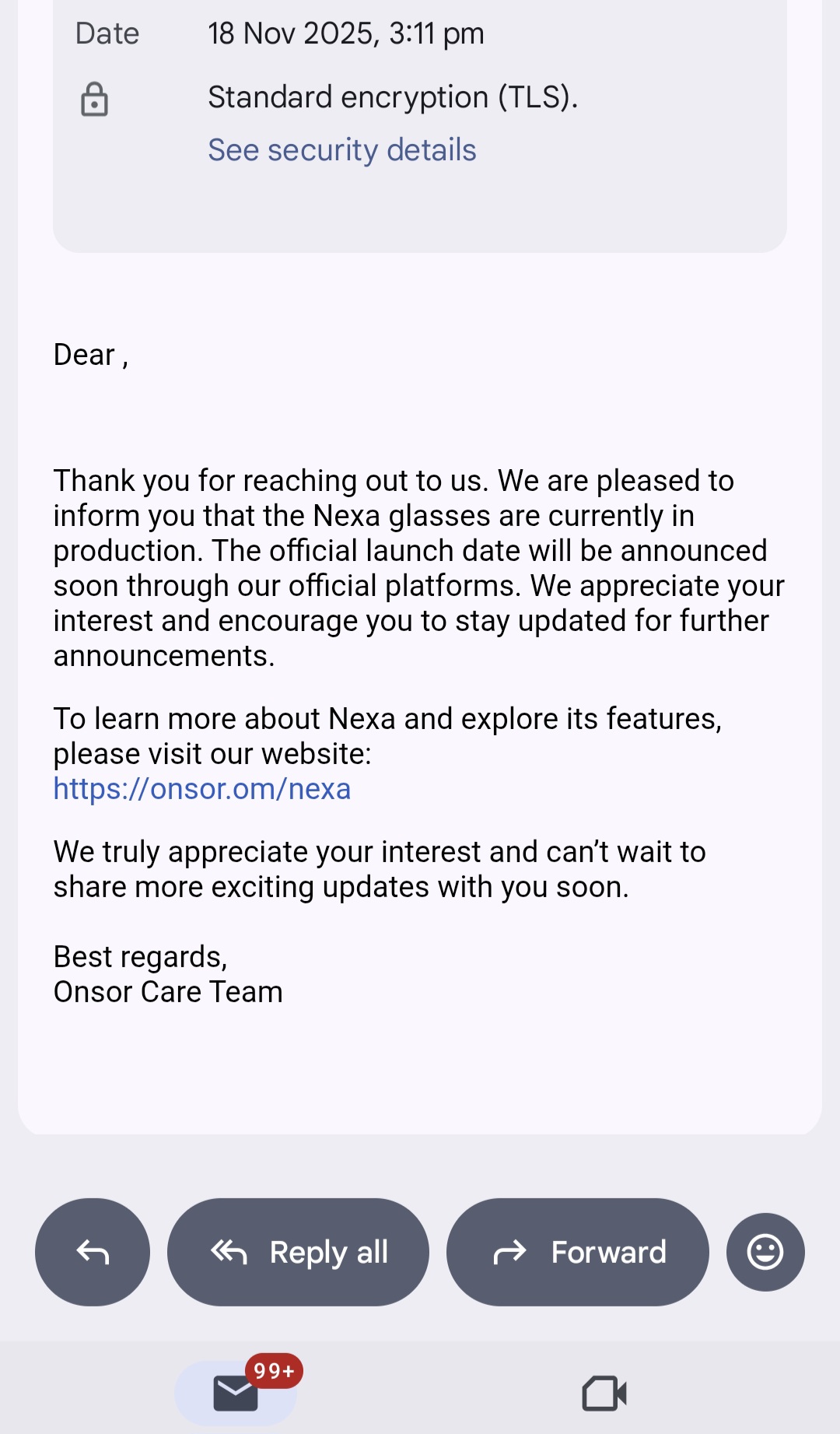This screenshot has height=1434, width=840.
Task: Add an emoji reaction
Action: click(x=765, y=1252)
